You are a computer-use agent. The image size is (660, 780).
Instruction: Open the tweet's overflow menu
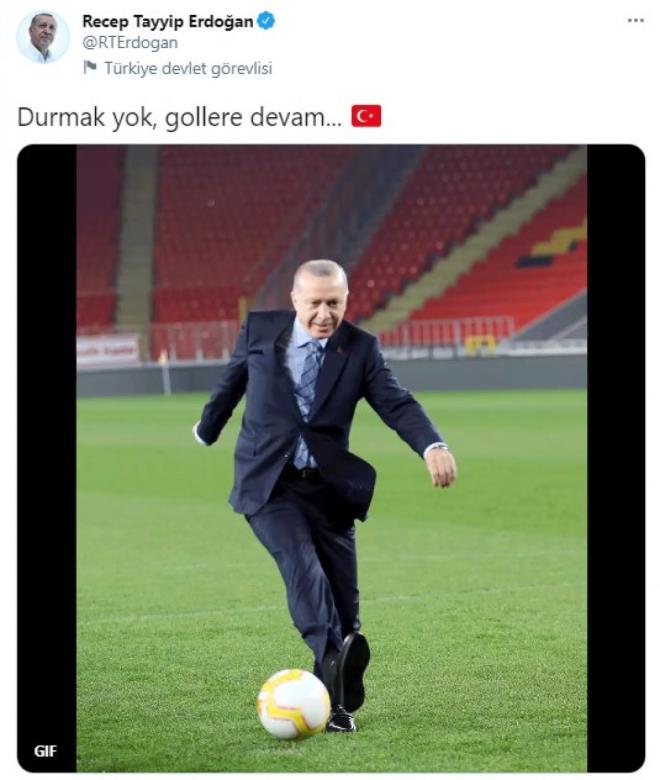[635, 21]
